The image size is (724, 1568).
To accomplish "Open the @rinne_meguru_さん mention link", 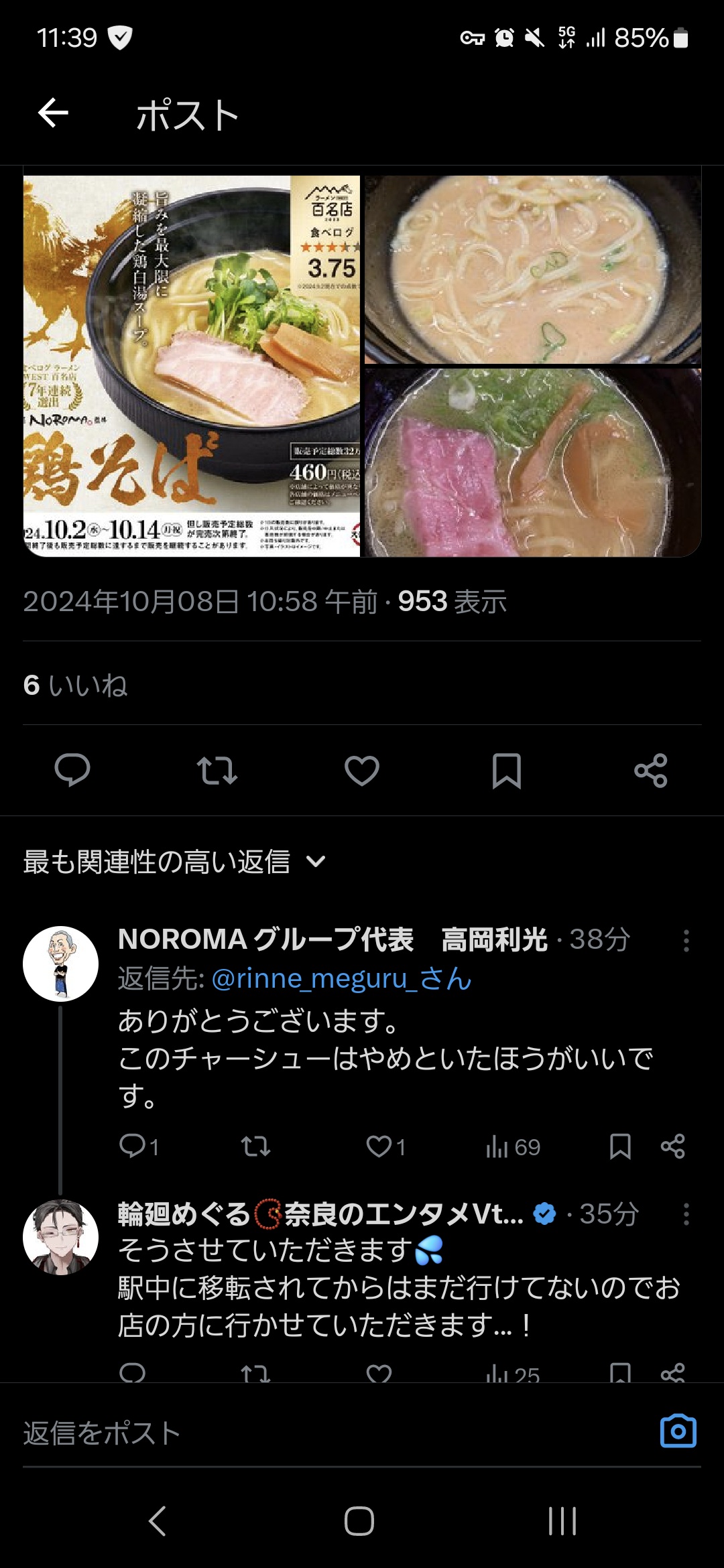I will 342,979.
